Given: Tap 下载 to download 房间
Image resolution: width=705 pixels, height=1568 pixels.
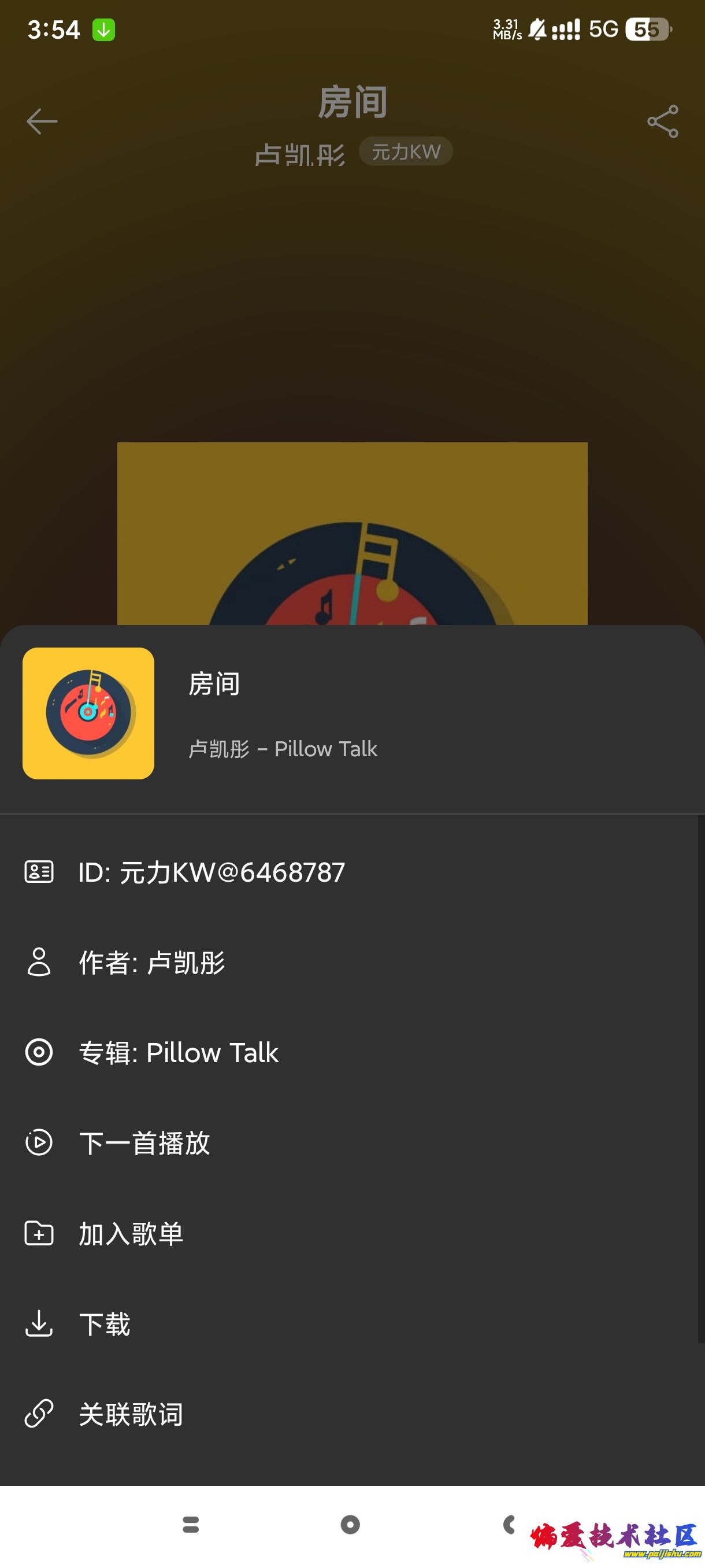Looking at the screenshot, I should click(x=105, y=1323).
